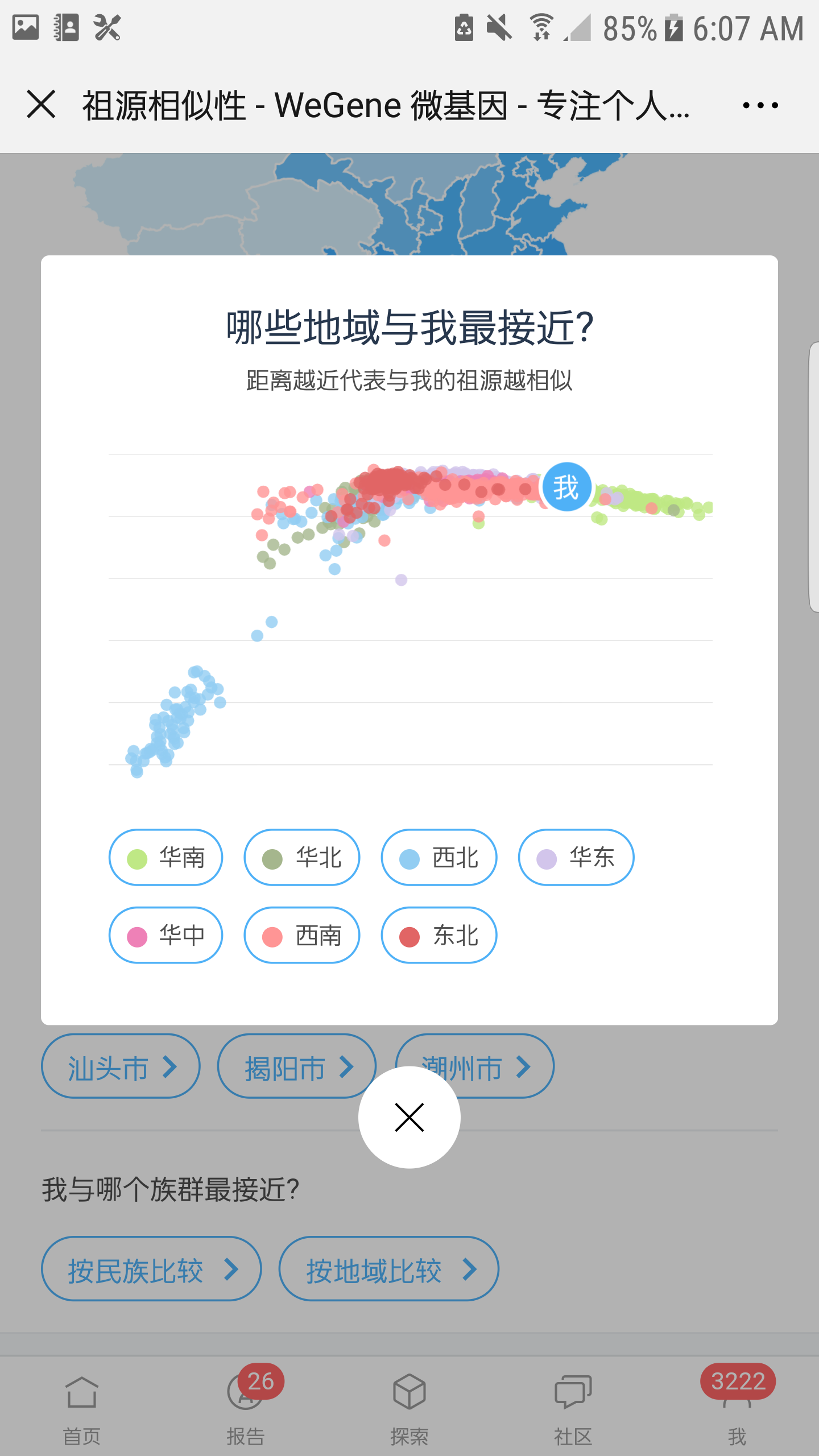819x1456 pixels.
Task: Tap the 我 marker on the scatter chart
Action: pos(566,487)
